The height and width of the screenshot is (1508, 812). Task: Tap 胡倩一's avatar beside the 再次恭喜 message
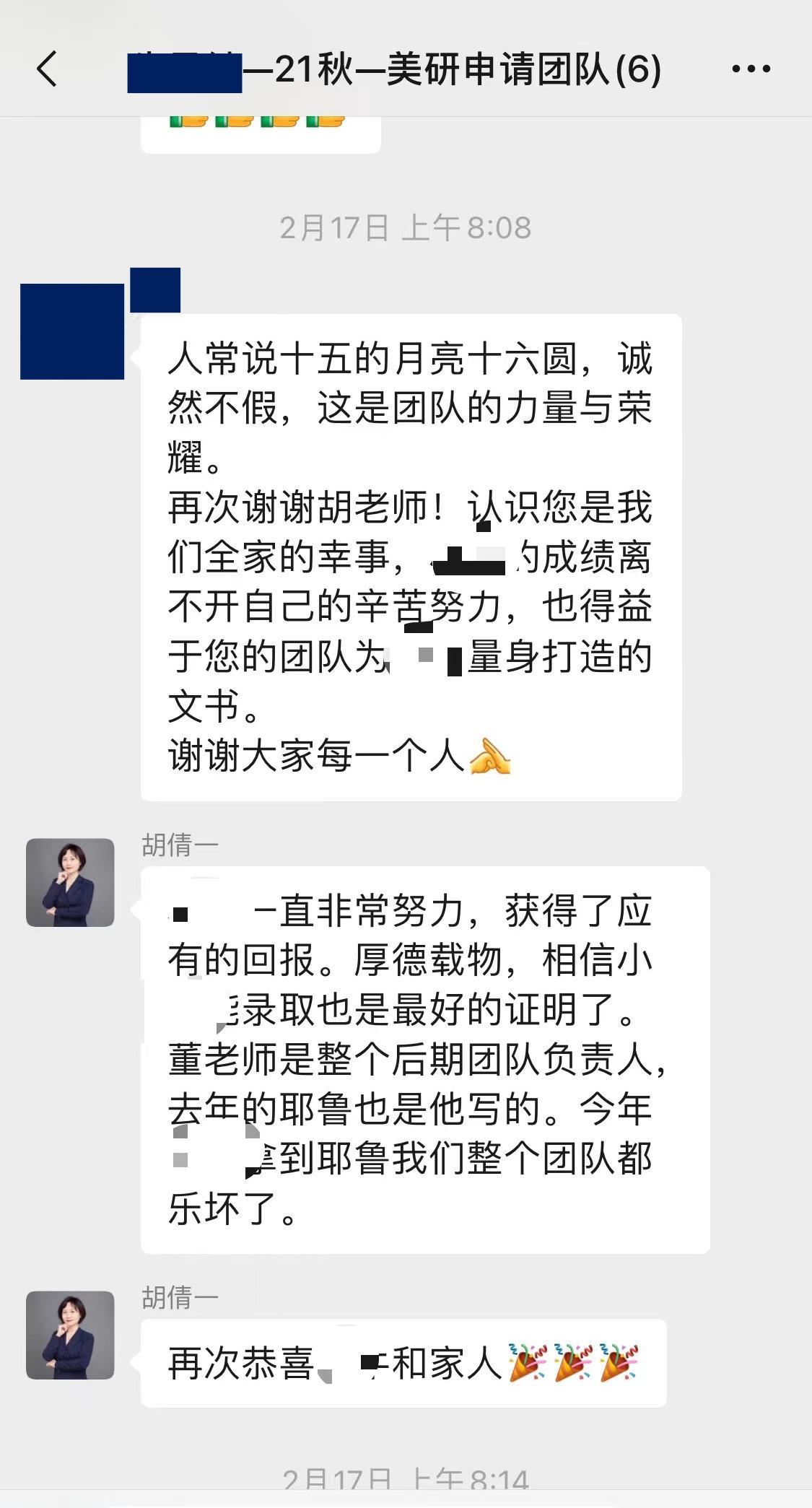(70, 1335)
